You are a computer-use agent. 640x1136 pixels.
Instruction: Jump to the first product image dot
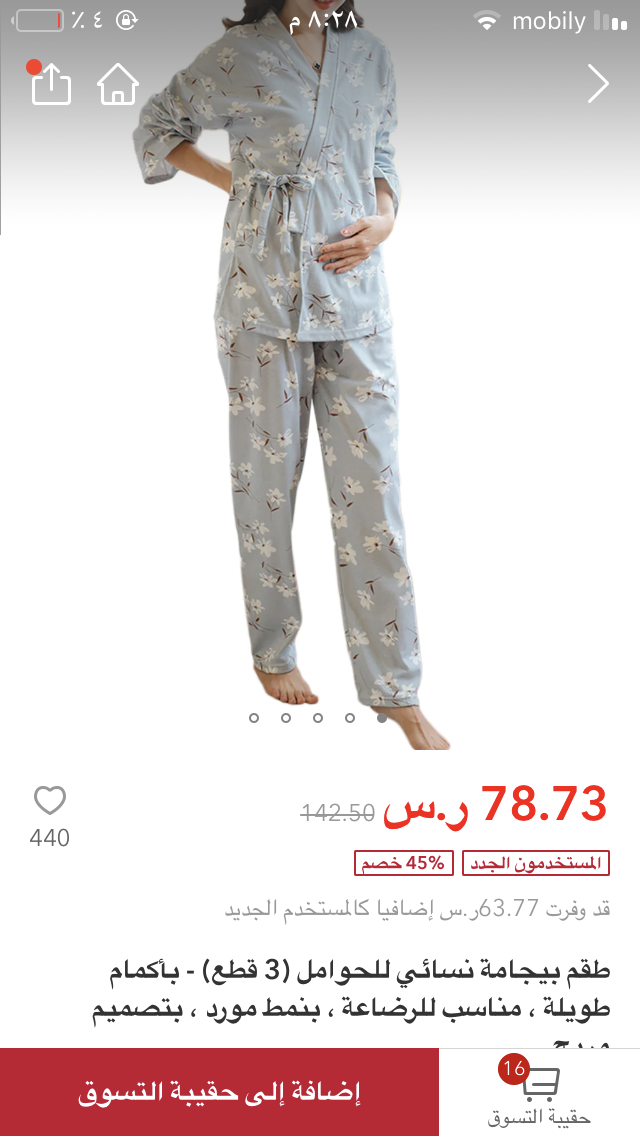[x=254, y=717]
